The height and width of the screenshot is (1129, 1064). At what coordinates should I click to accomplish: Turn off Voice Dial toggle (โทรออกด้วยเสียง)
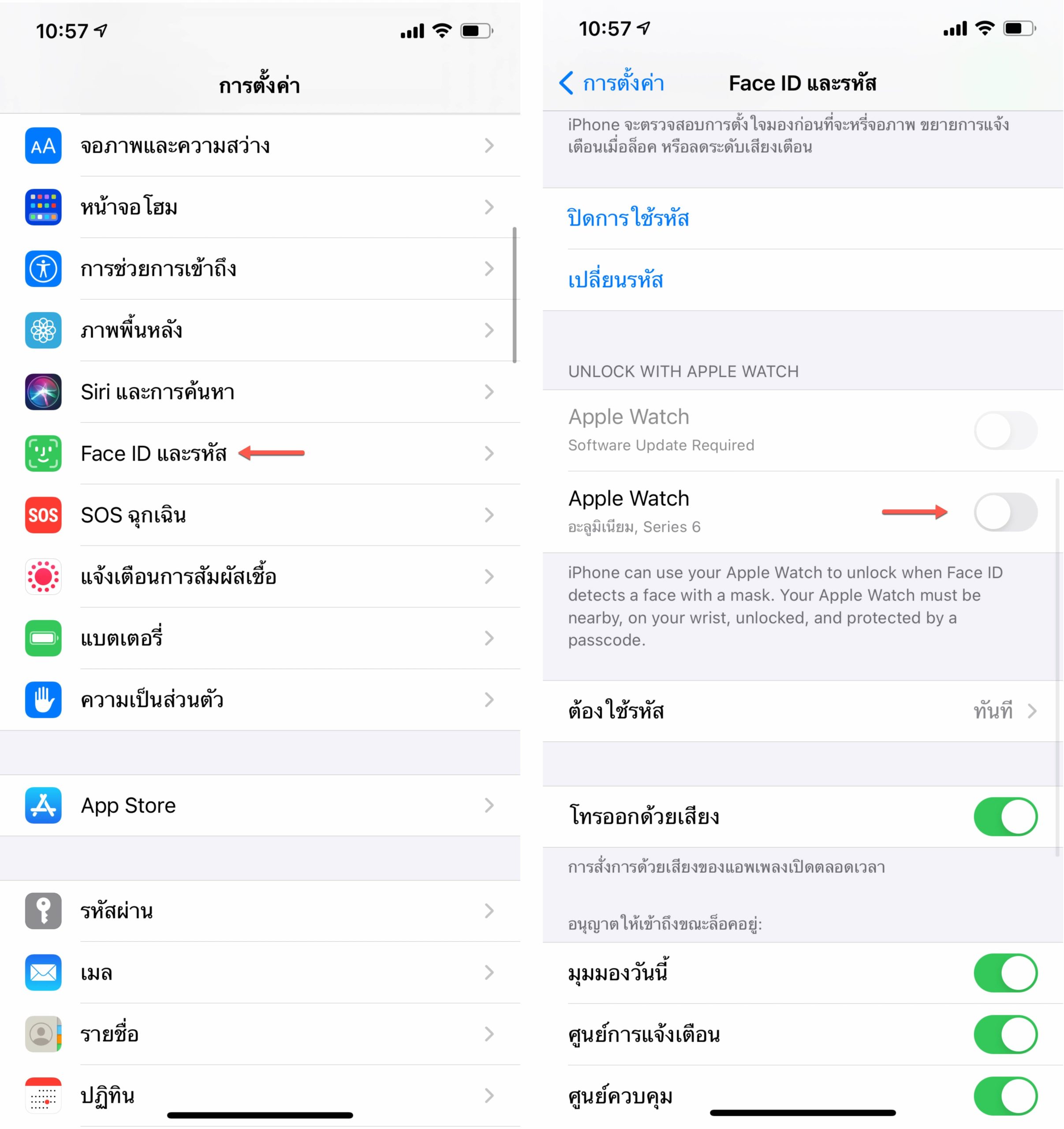1005,817
